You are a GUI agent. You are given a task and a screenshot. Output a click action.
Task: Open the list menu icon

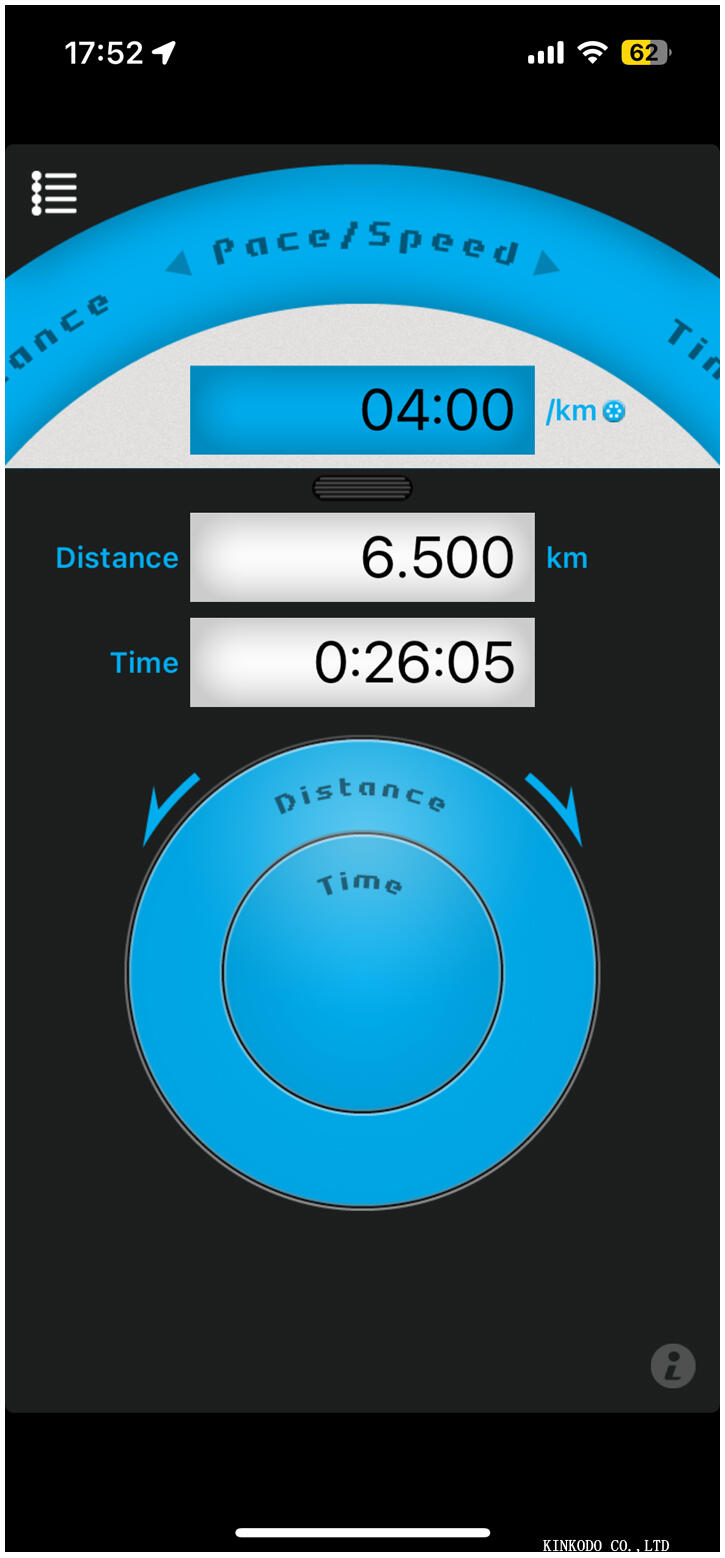click(54, 193)
